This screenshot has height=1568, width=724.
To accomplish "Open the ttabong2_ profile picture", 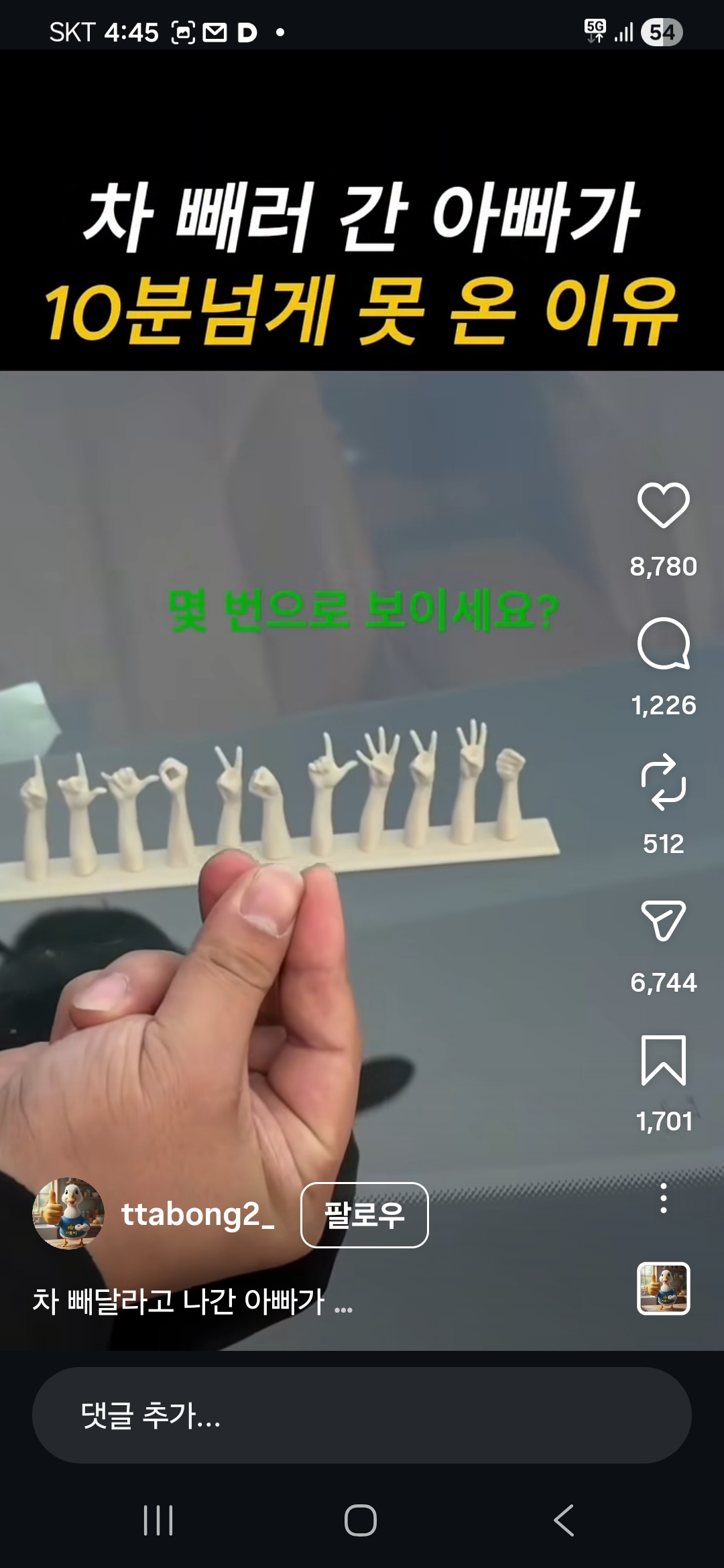I will pyautogui.click(x=68, y=1214).
